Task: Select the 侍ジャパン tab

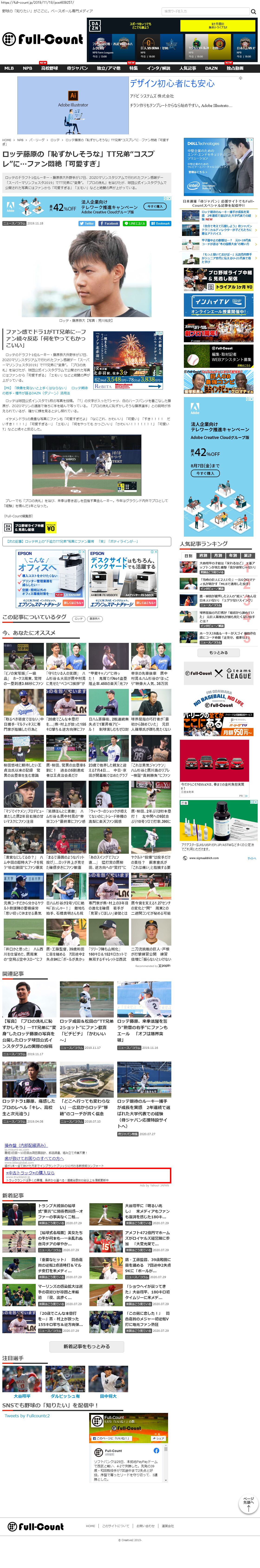Action: coord(77,68)
